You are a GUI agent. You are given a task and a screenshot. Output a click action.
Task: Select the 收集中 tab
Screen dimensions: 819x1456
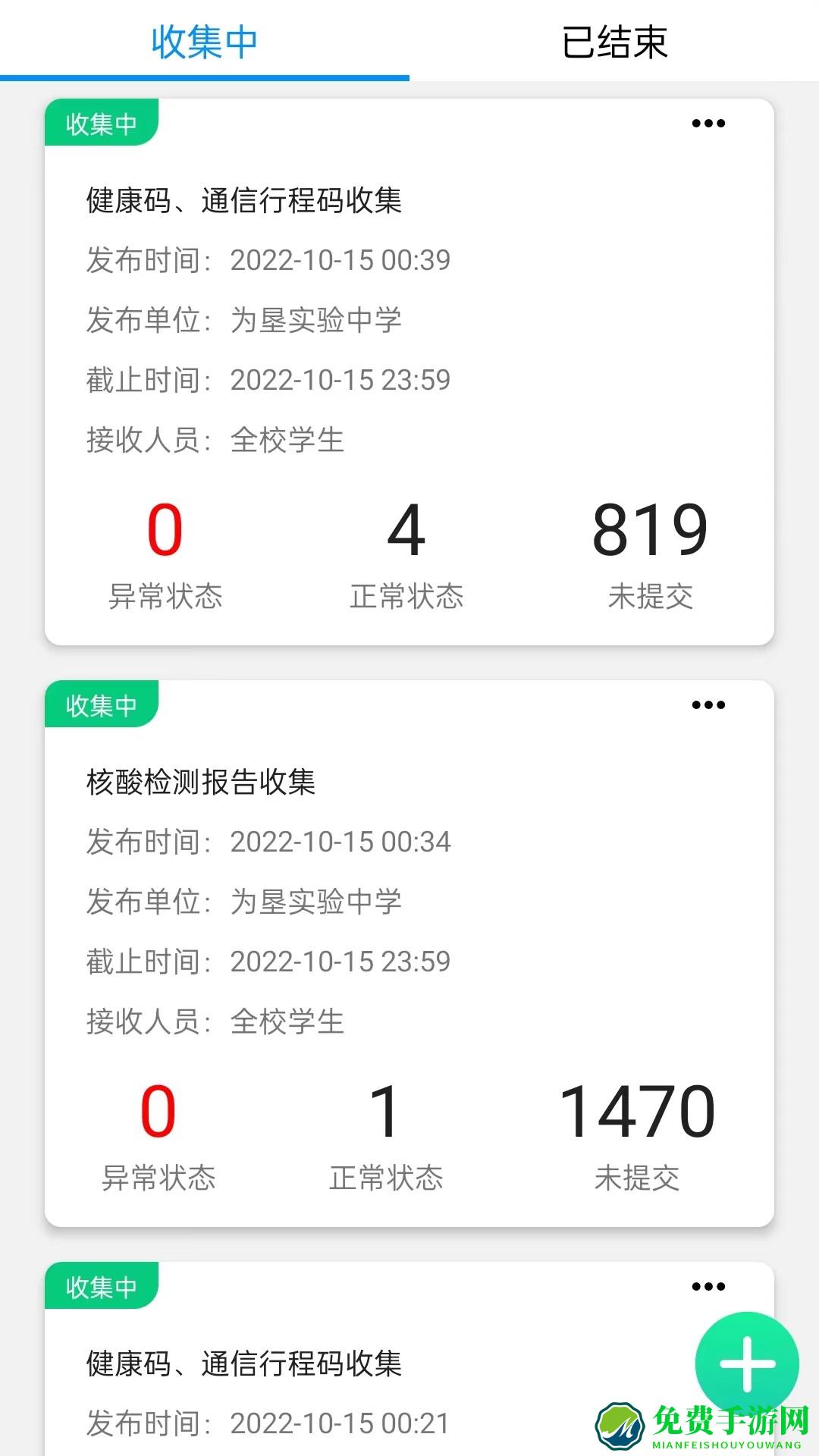(x=205, y=43)
